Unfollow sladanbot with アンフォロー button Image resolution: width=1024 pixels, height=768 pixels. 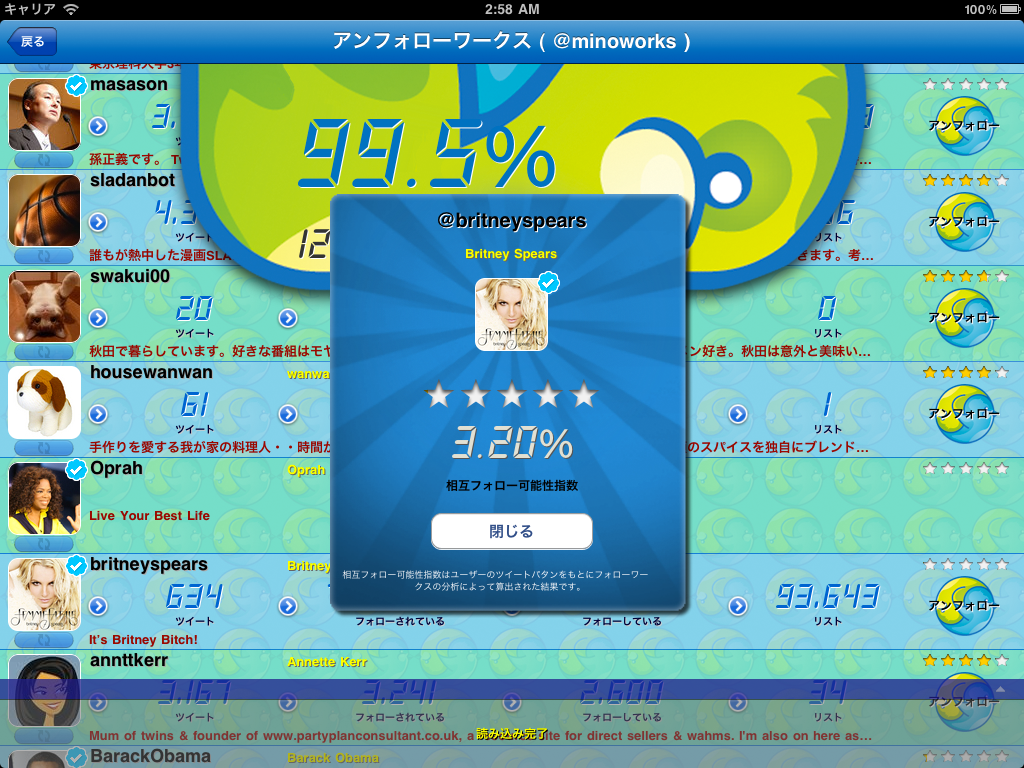[x=964, y=222]
